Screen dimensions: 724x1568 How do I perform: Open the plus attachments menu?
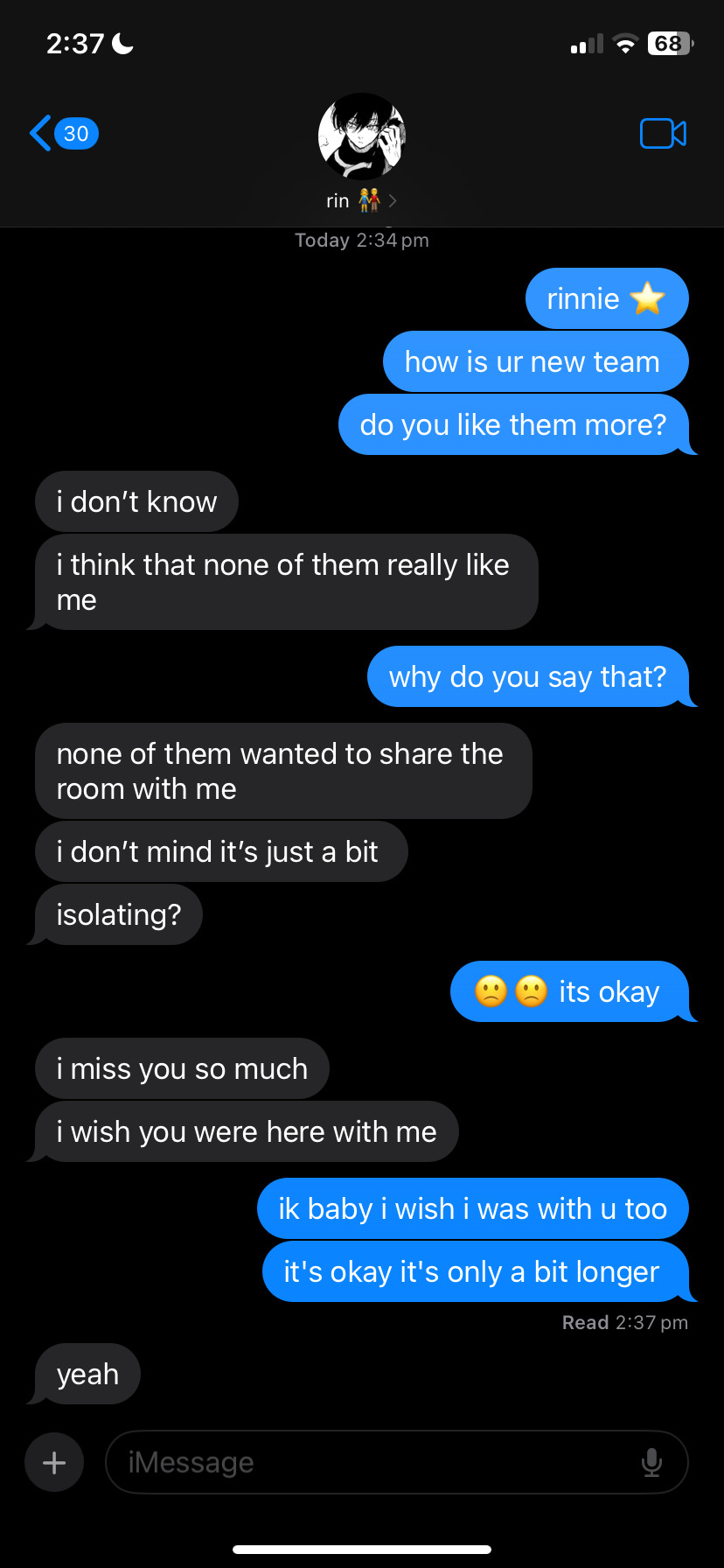tap(54, 1462)
